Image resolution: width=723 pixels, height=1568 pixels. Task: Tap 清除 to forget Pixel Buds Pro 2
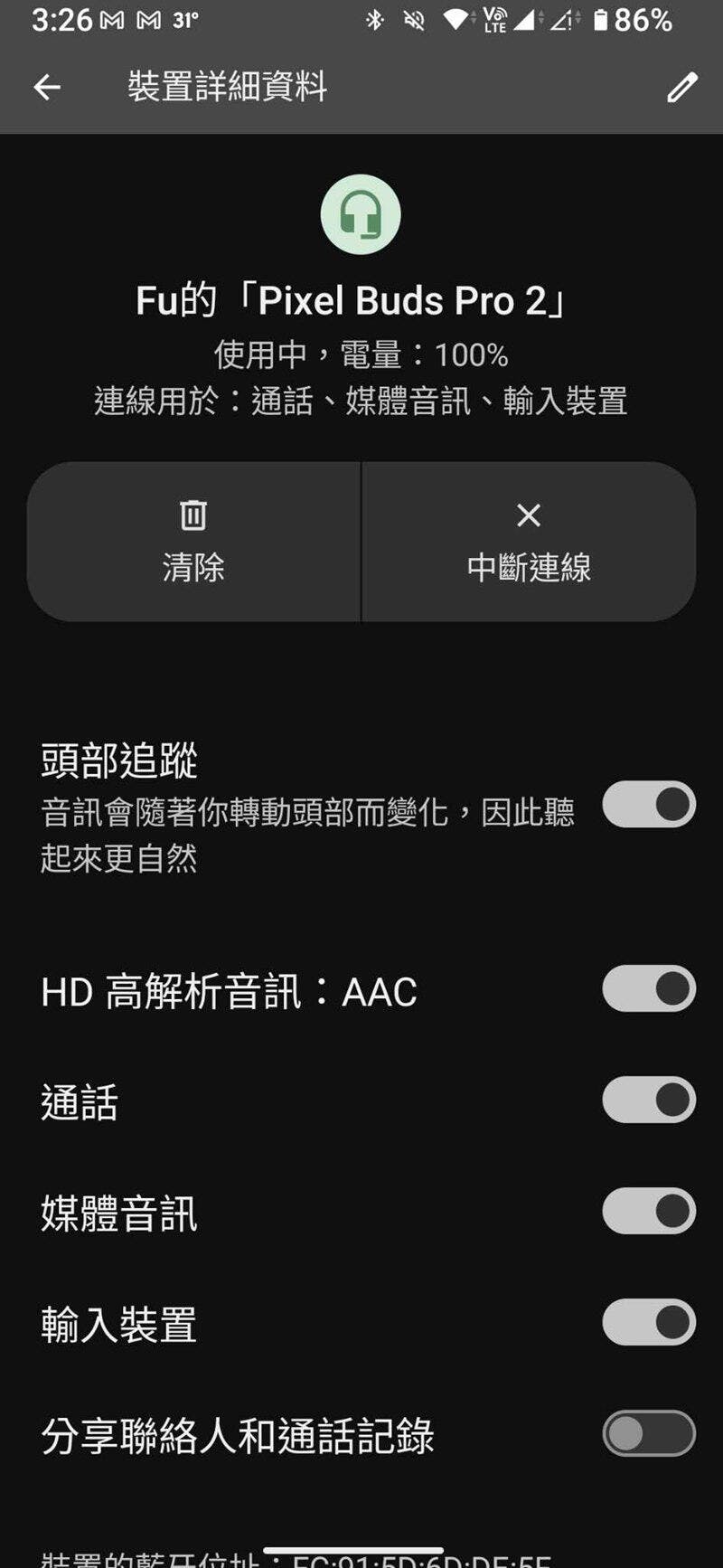click(x=193, y=542)
